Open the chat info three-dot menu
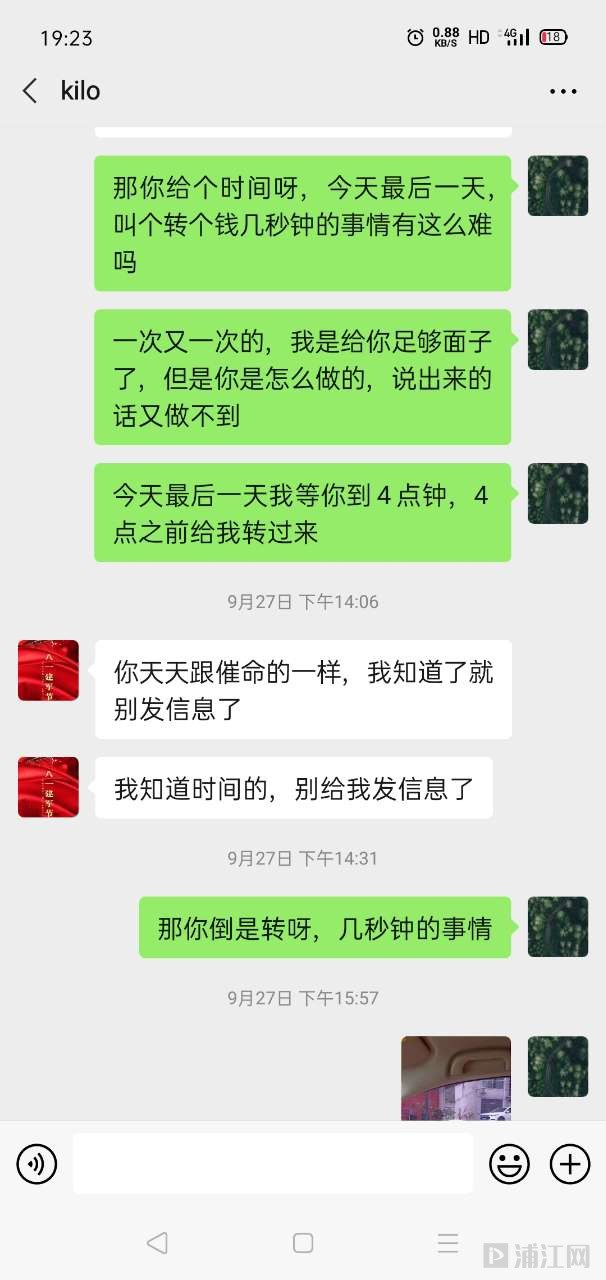 (563, 91)
